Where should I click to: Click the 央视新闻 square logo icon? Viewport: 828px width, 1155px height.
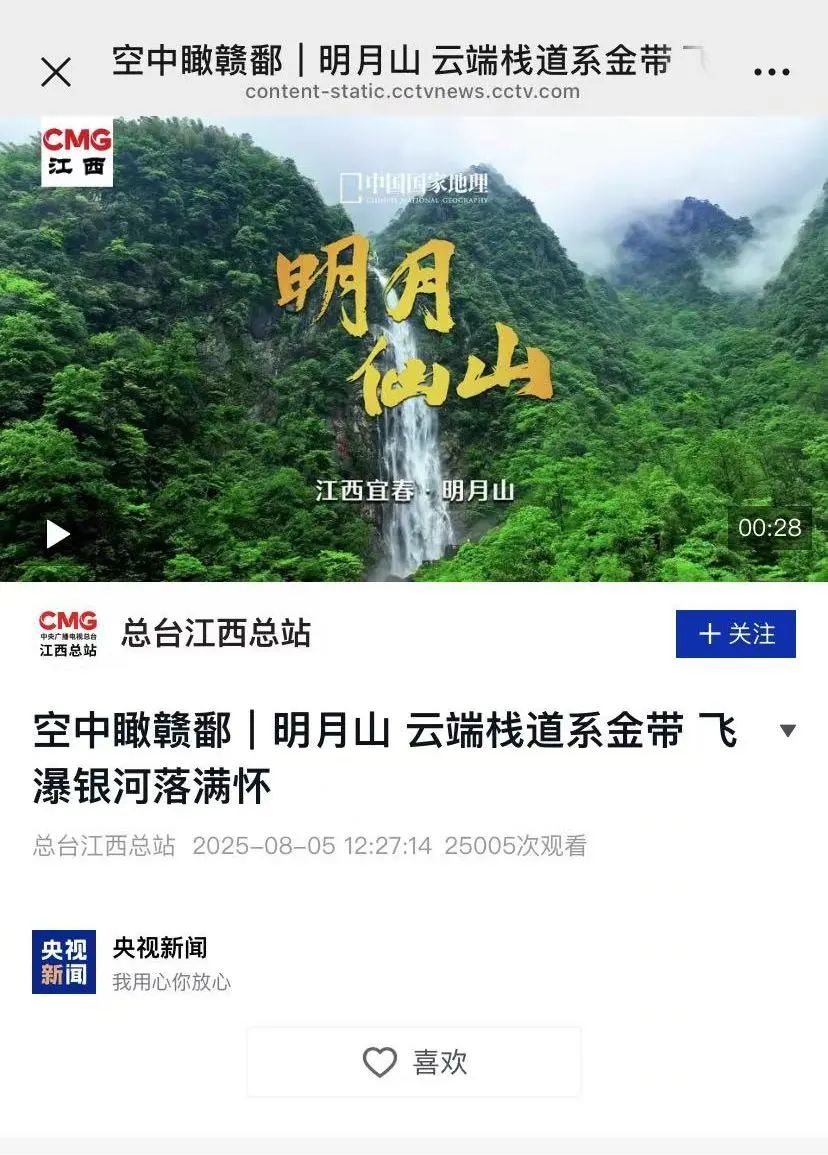[64, 960]
